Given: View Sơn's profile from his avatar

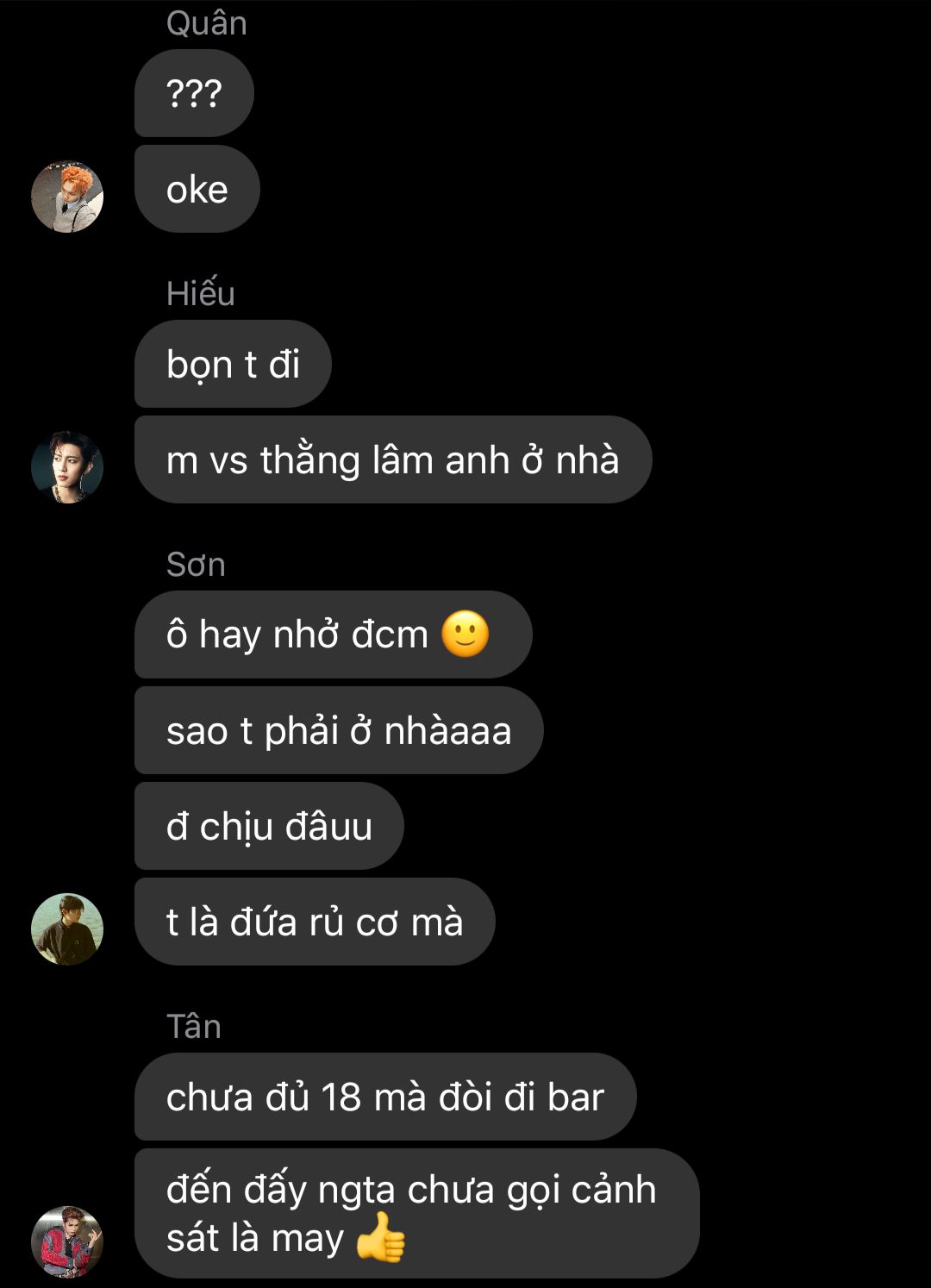Looking at the screenshot, I should point(67,928).
